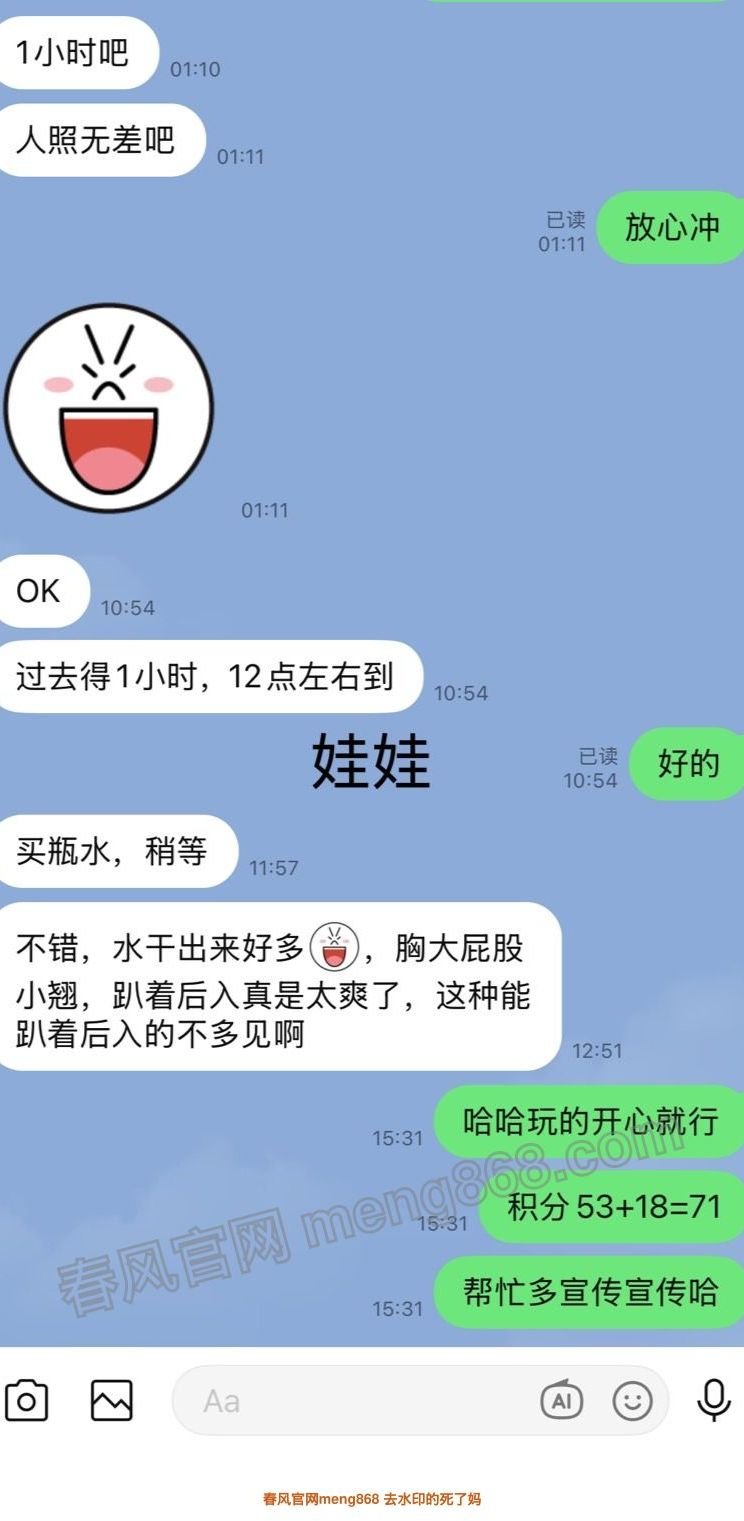Open the camera from the chat bar
The image size is (744, 1521).
pyautogui.click(x=27, y=1400)
